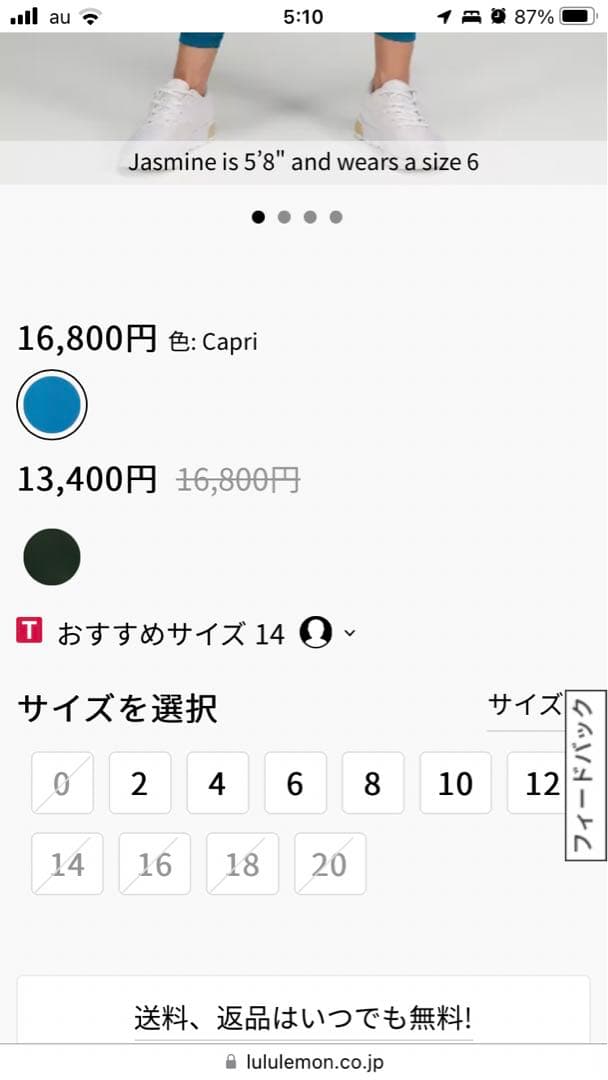Open the サイズ guide link
608x1080 pixels.
524,706
